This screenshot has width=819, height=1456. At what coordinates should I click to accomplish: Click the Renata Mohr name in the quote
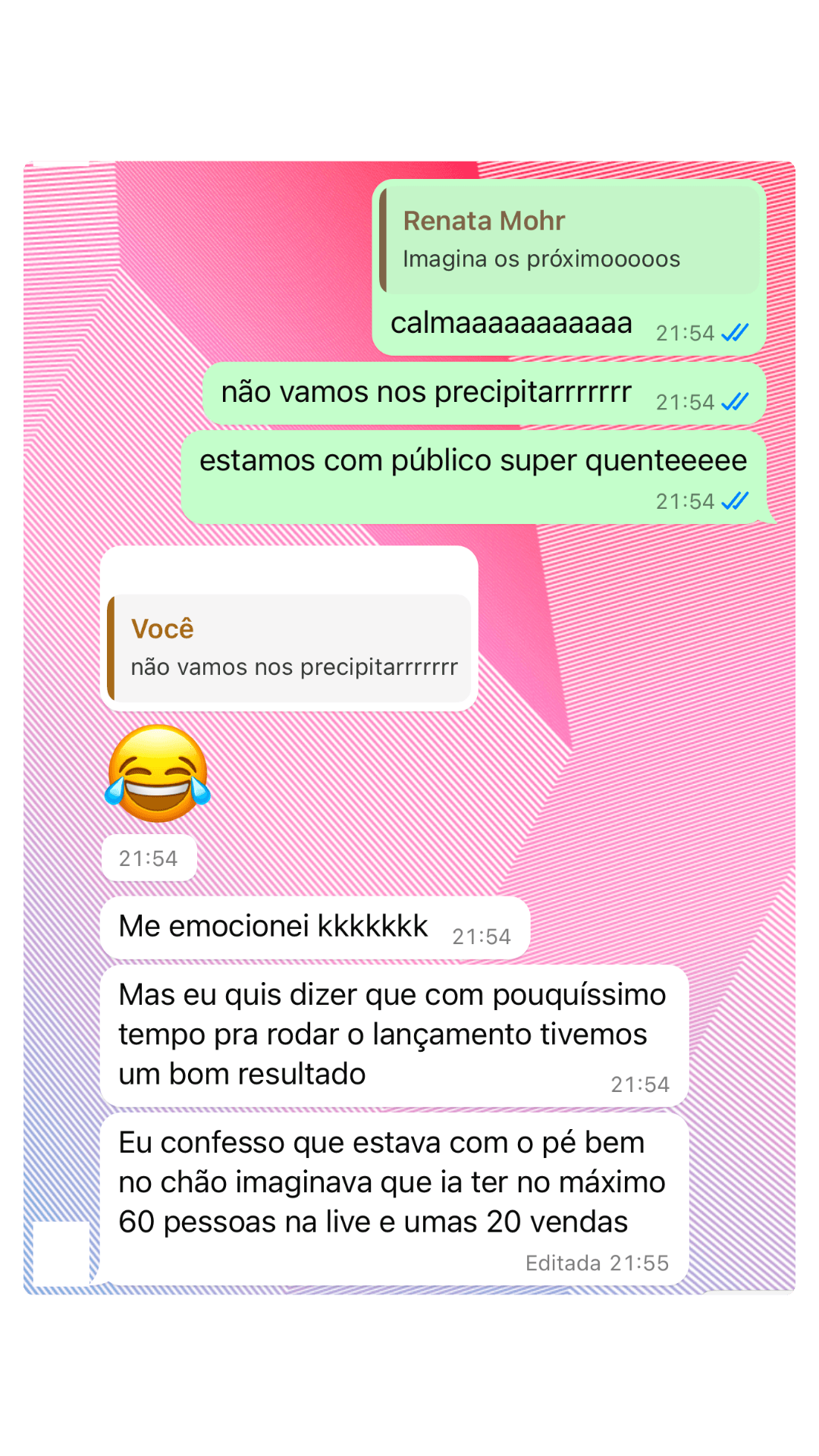pyautogui.click(x=483, y=220)
